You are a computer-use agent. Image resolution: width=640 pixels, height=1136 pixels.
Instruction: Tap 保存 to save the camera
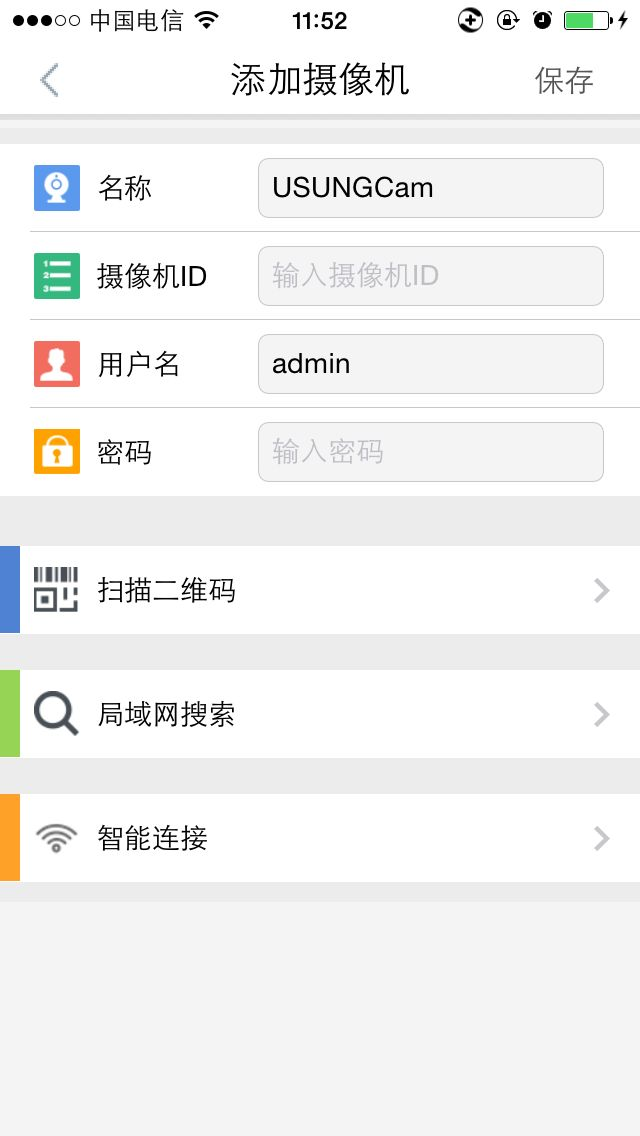click(x=564, y=80)
